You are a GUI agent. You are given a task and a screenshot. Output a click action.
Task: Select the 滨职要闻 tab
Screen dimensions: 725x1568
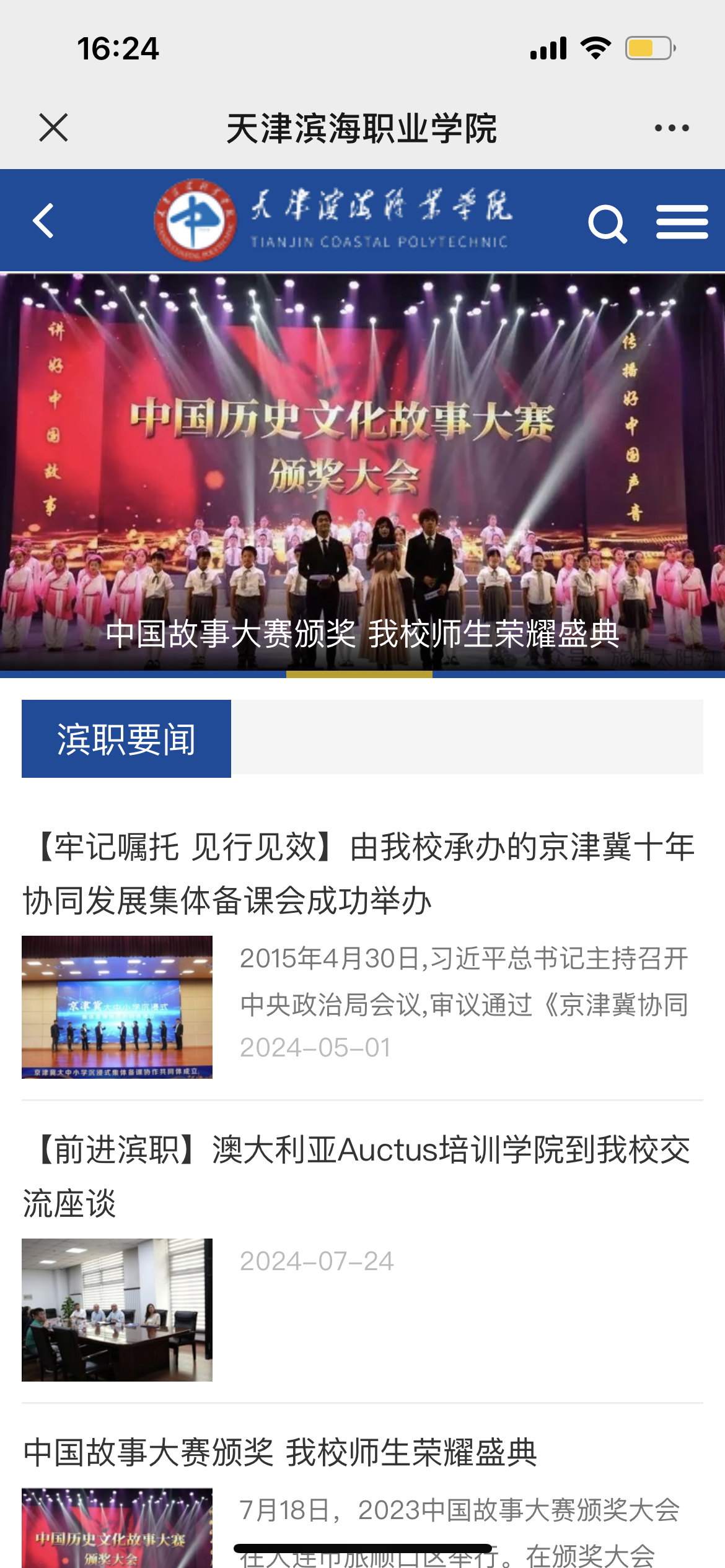[x=126, y=739]
